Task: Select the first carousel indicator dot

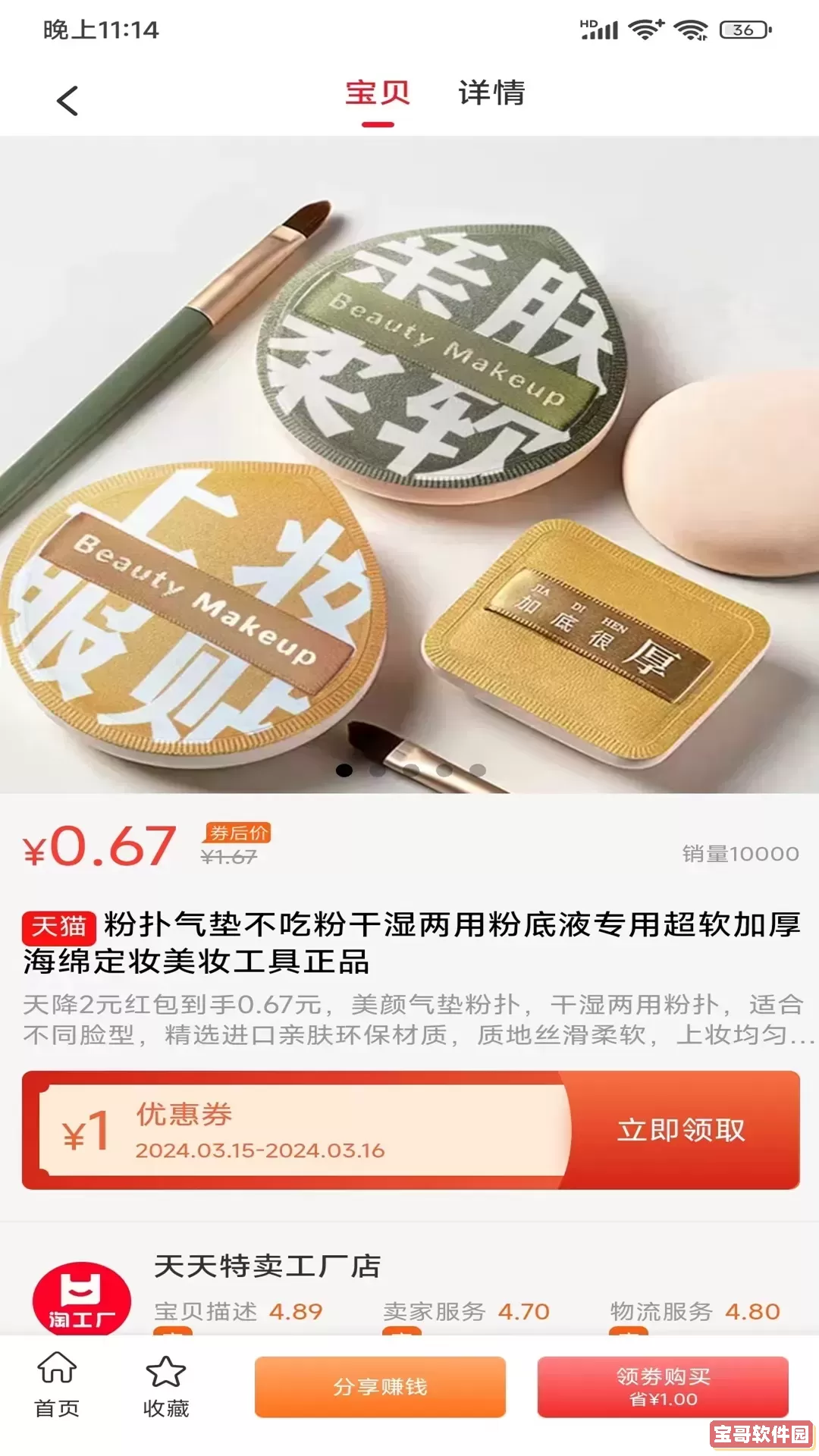Action: coord(345,769)
